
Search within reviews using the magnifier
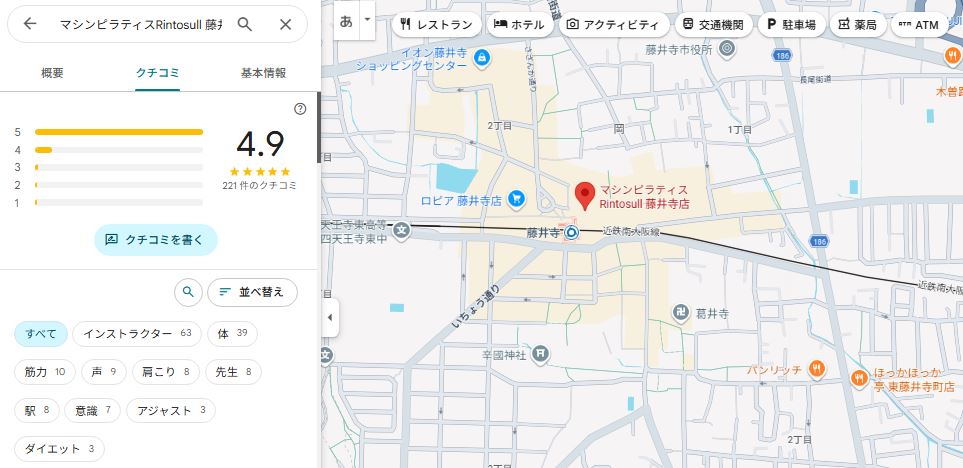point(187,292)
